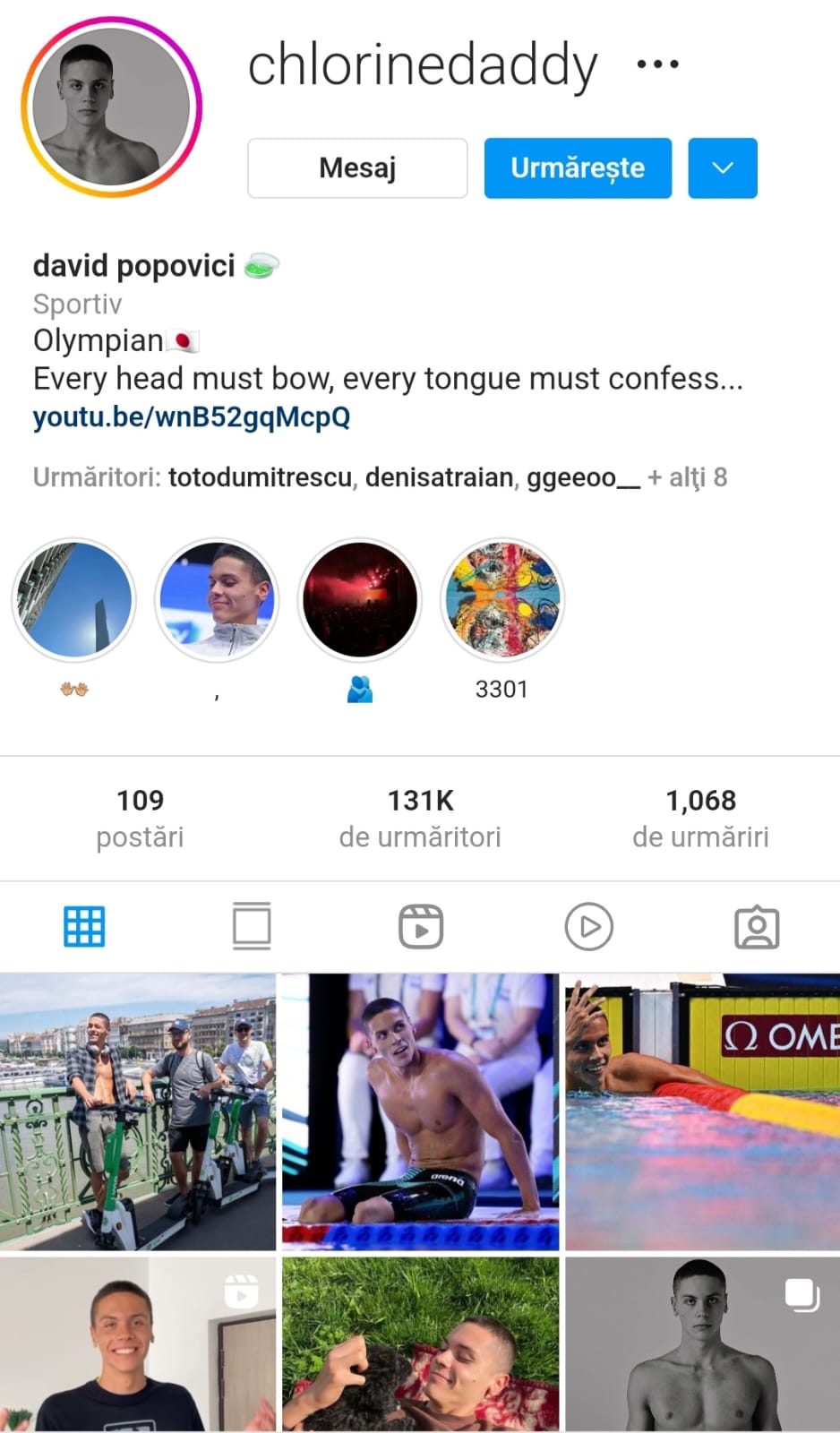
Task: Open the 3301 story highlight
Action: pos(502,599)
